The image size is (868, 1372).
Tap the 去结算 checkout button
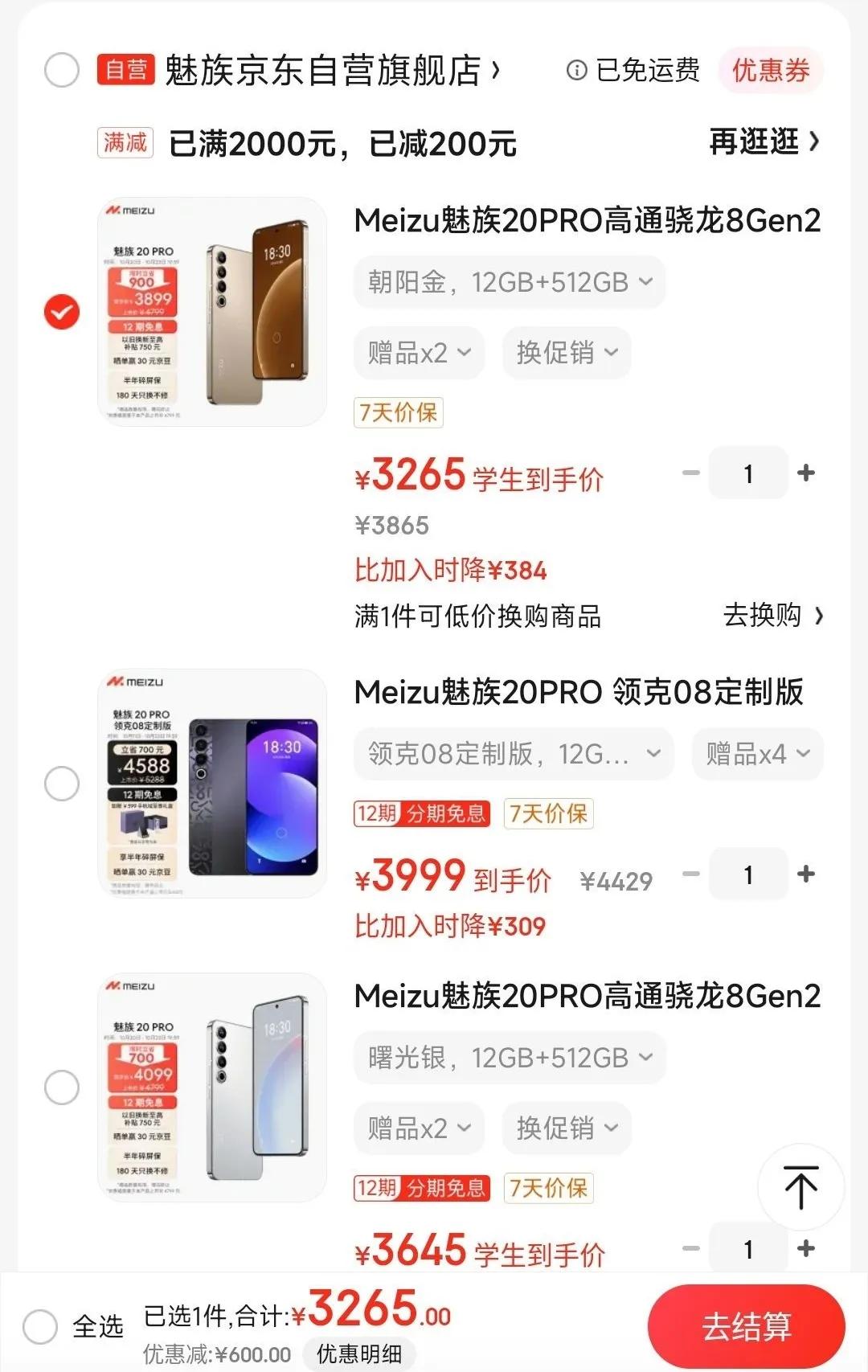[x=748, y=1327]
